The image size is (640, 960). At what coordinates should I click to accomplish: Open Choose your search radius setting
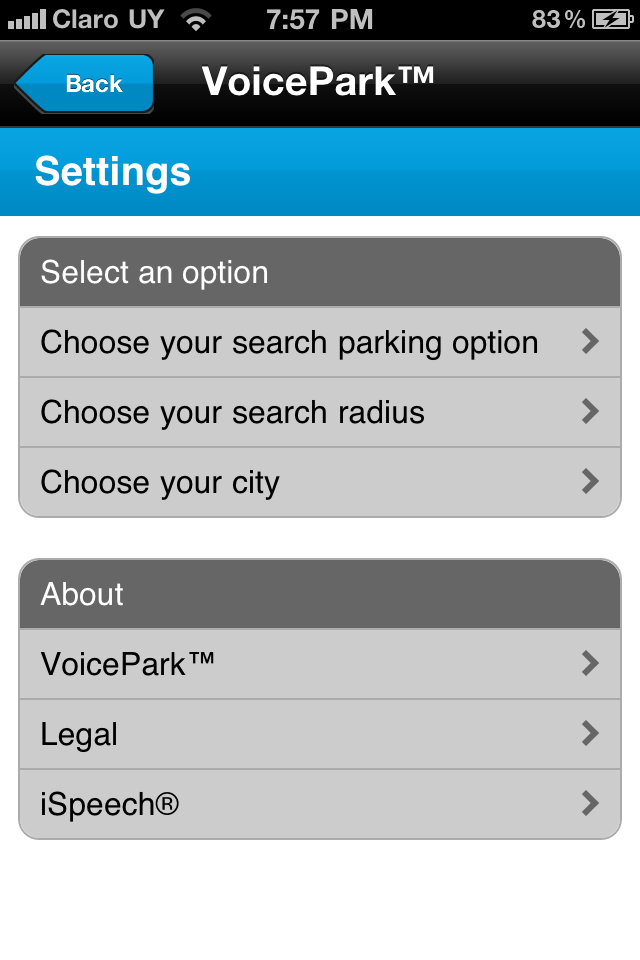(320, 412)
